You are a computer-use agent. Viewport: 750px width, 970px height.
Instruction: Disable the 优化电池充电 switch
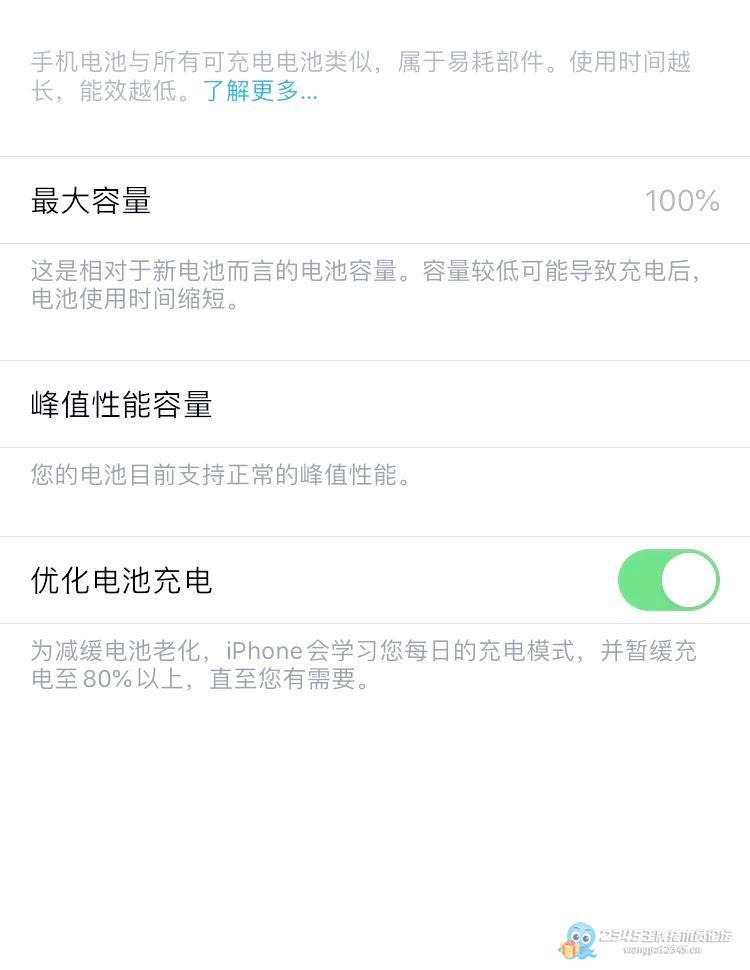pyautogui.click(x=668, y=580)
